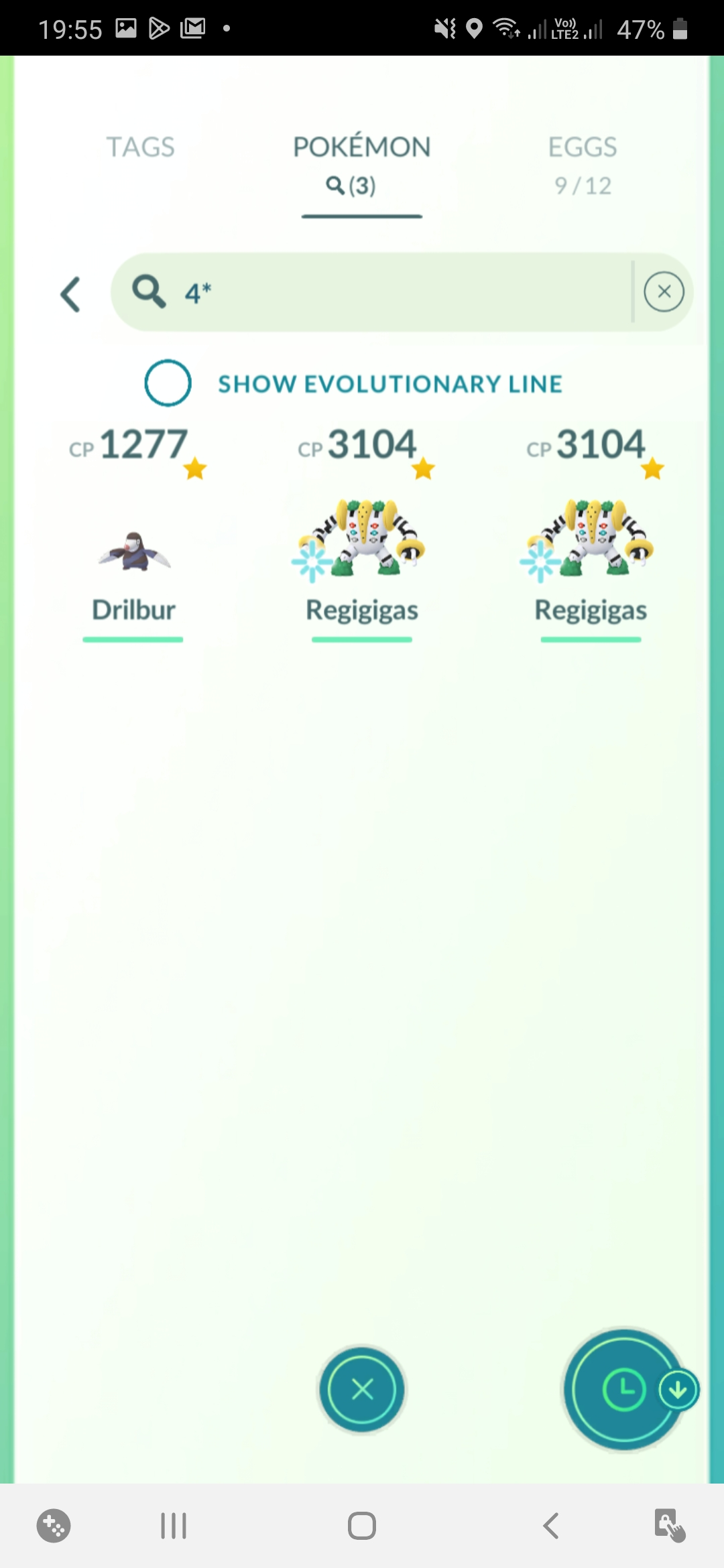
Task: Clear the search text with X
Action: tap(664, 292)
